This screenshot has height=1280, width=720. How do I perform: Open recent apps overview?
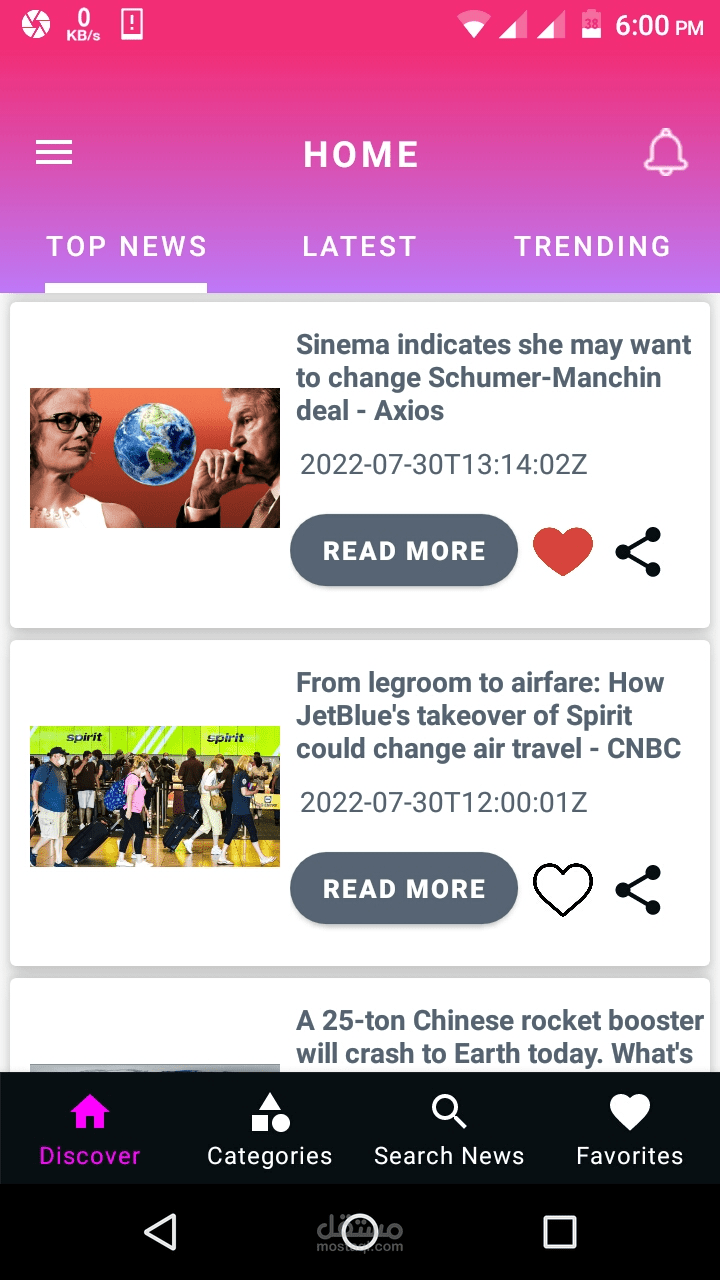point(560,1232)
